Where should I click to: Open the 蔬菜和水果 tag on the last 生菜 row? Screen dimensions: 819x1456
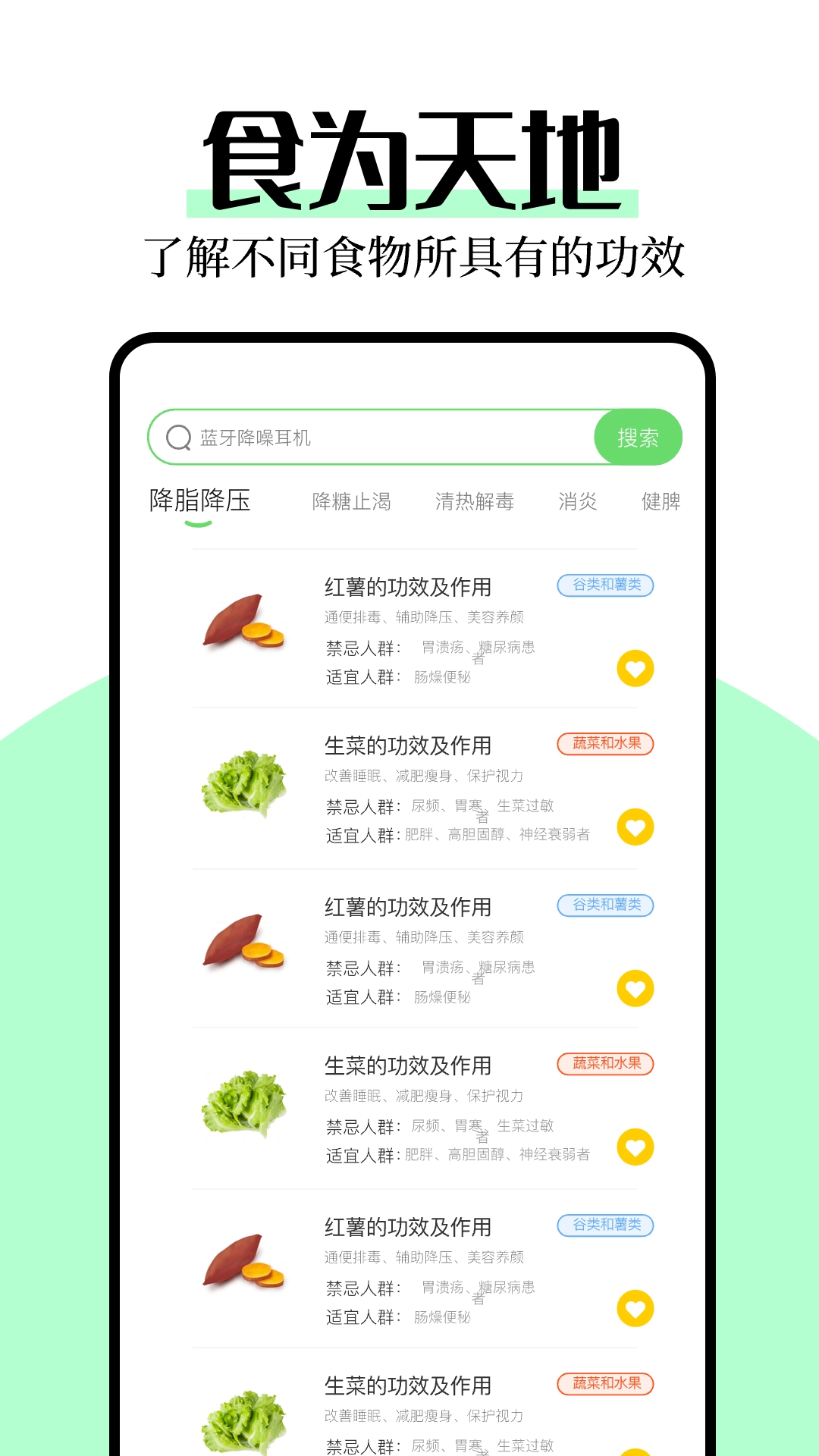(x=605, y=1383)
